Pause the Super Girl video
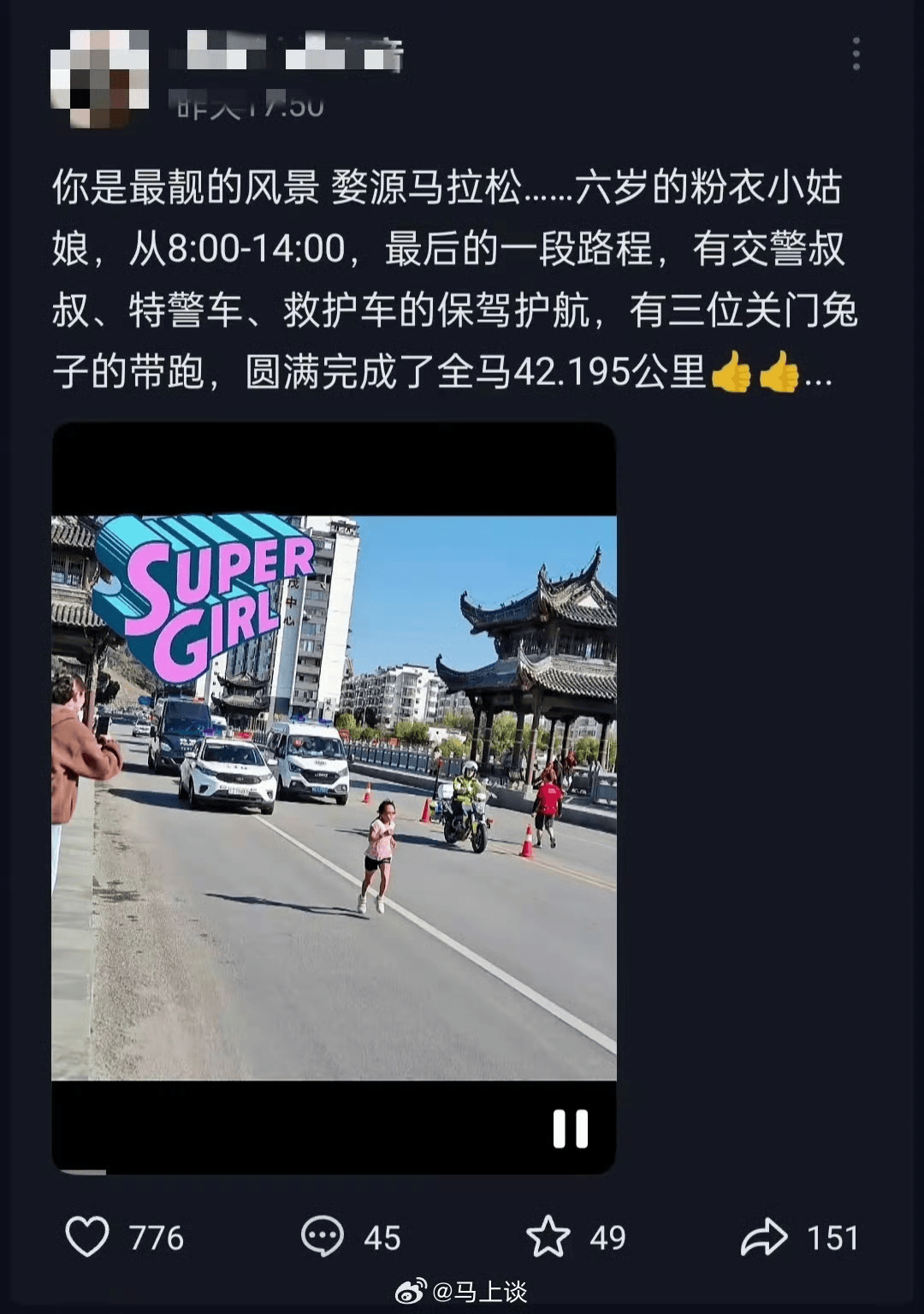This screenshot has height=1314, width=924. coord(570,1129)
